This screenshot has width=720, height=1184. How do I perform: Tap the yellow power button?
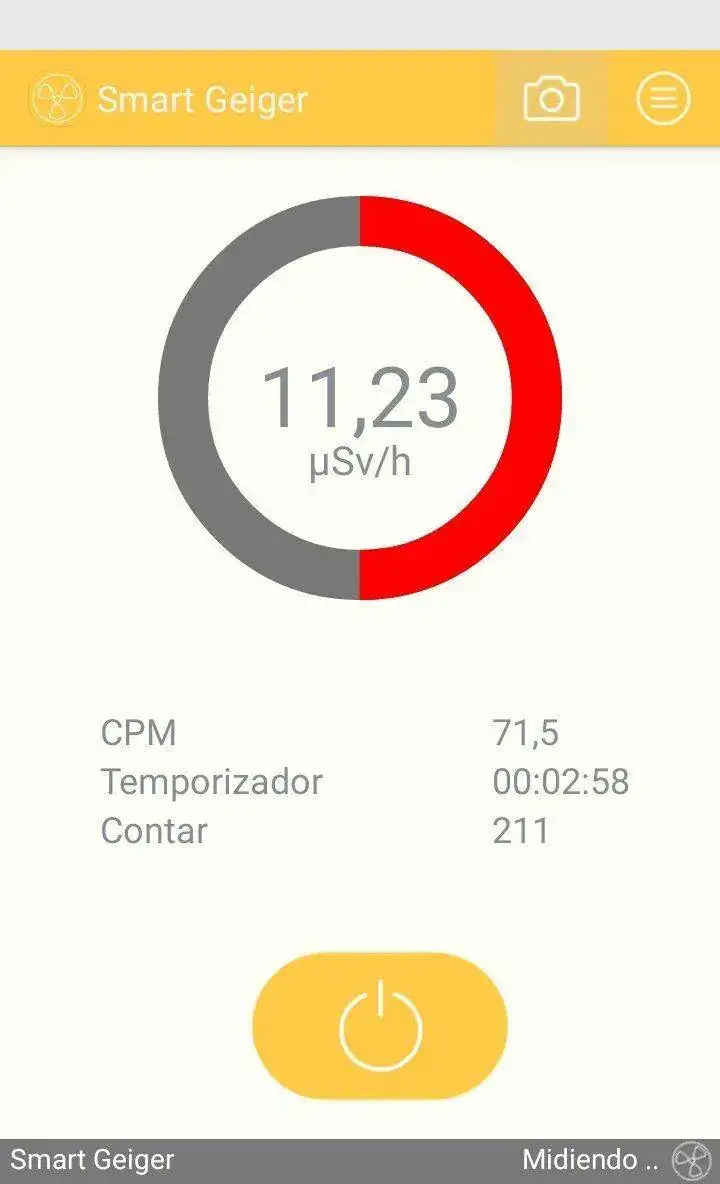(x=380, y=1026)
